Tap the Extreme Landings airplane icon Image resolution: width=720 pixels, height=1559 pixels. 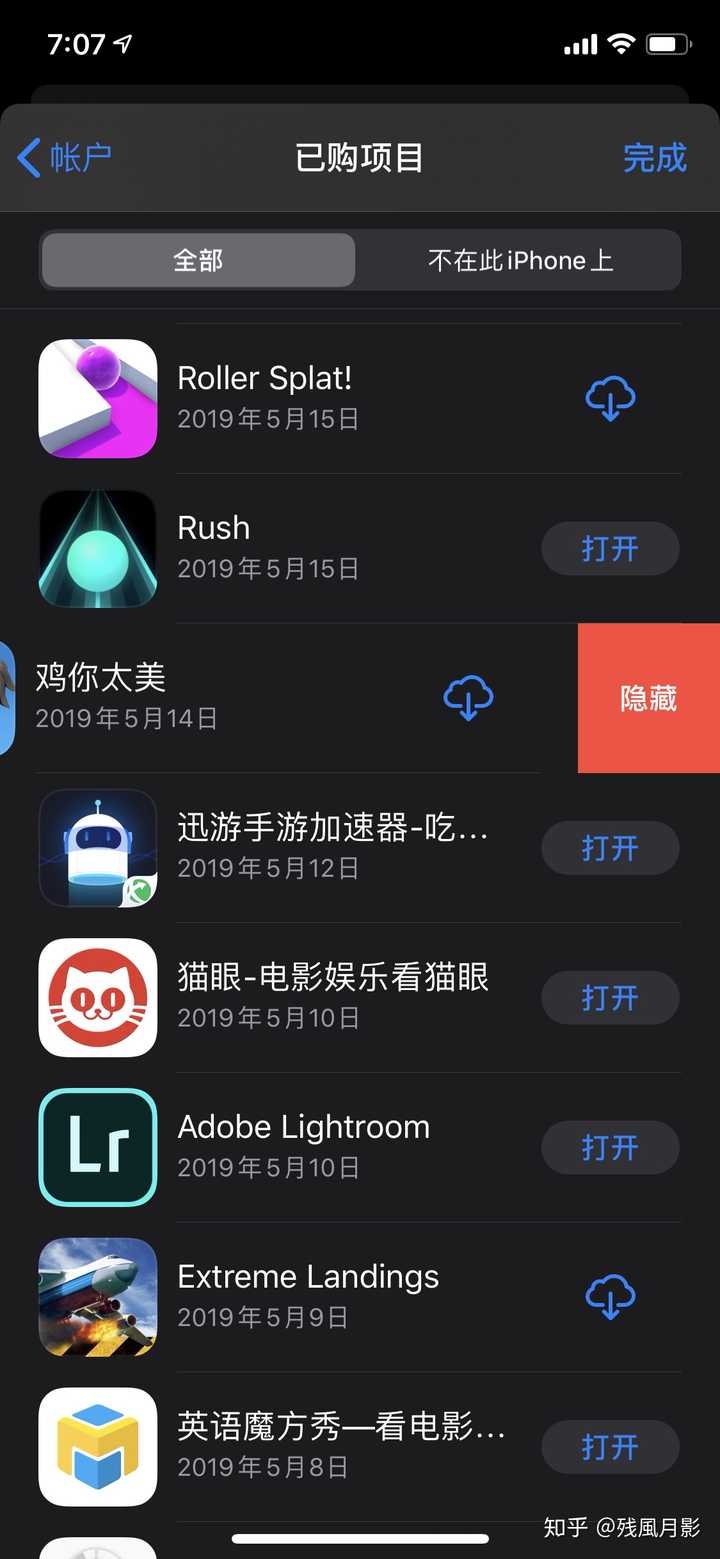coord(97,1297)
